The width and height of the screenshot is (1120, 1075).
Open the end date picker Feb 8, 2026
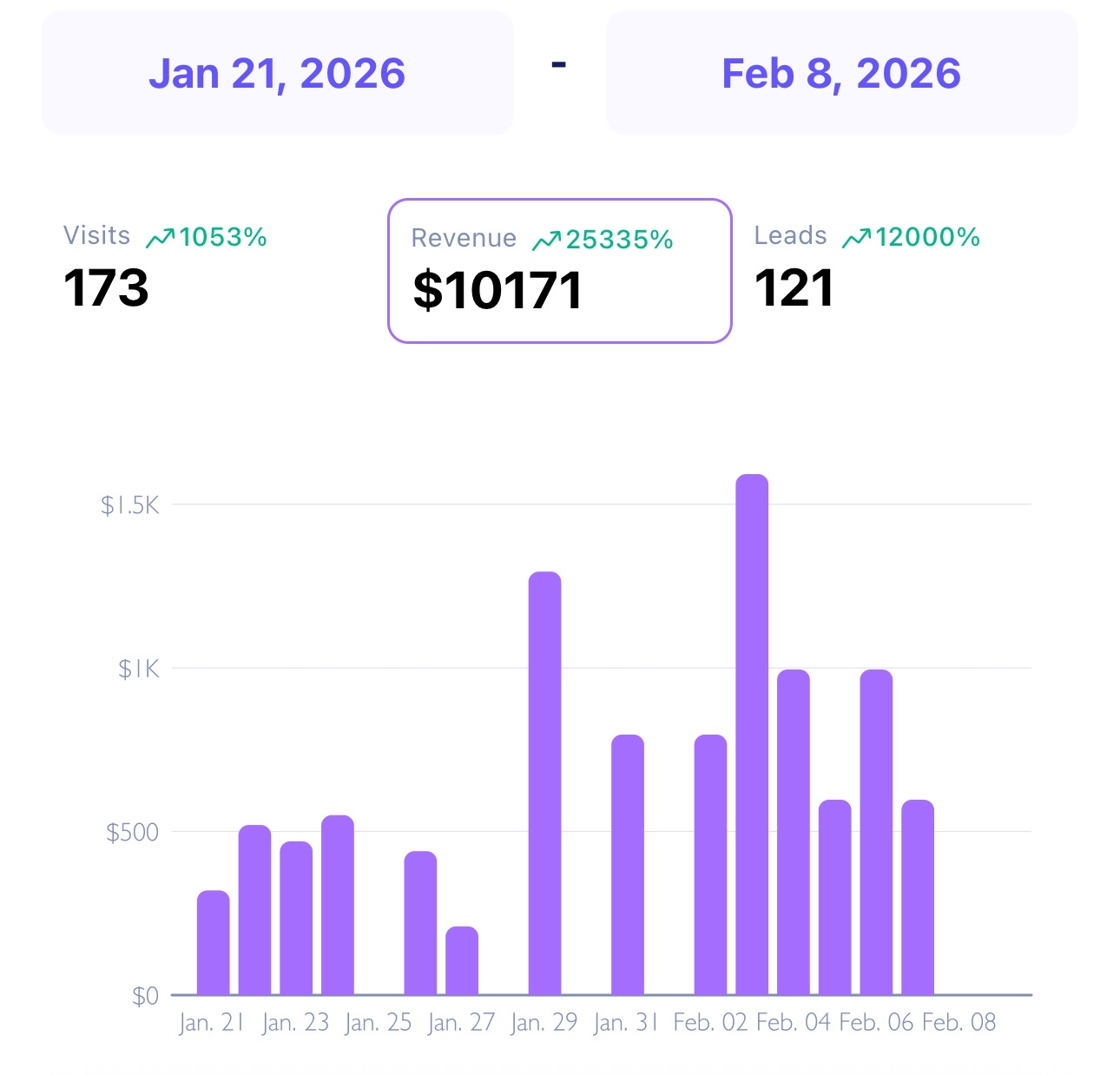tap(840, 74)
